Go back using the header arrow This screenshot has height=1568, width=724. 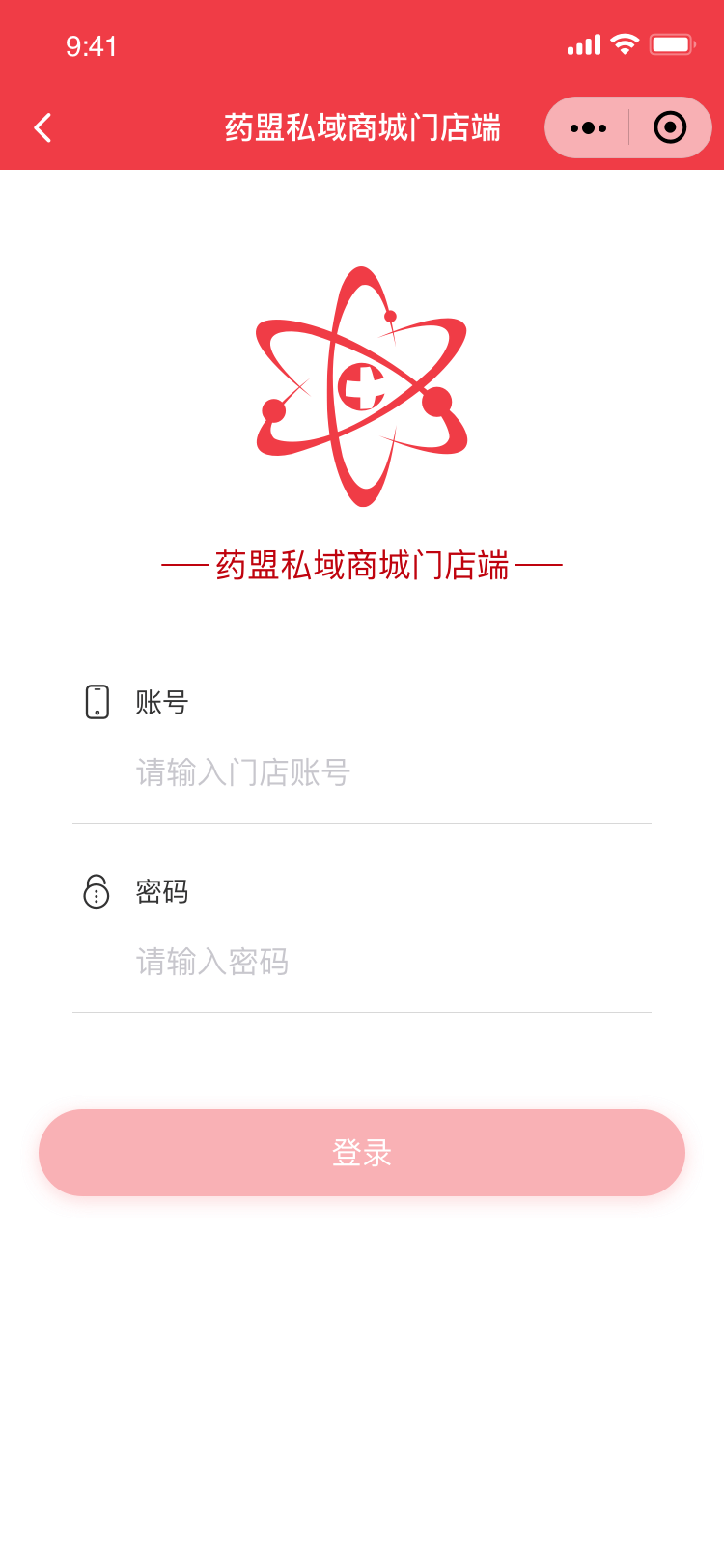click(x=42, y=127)
